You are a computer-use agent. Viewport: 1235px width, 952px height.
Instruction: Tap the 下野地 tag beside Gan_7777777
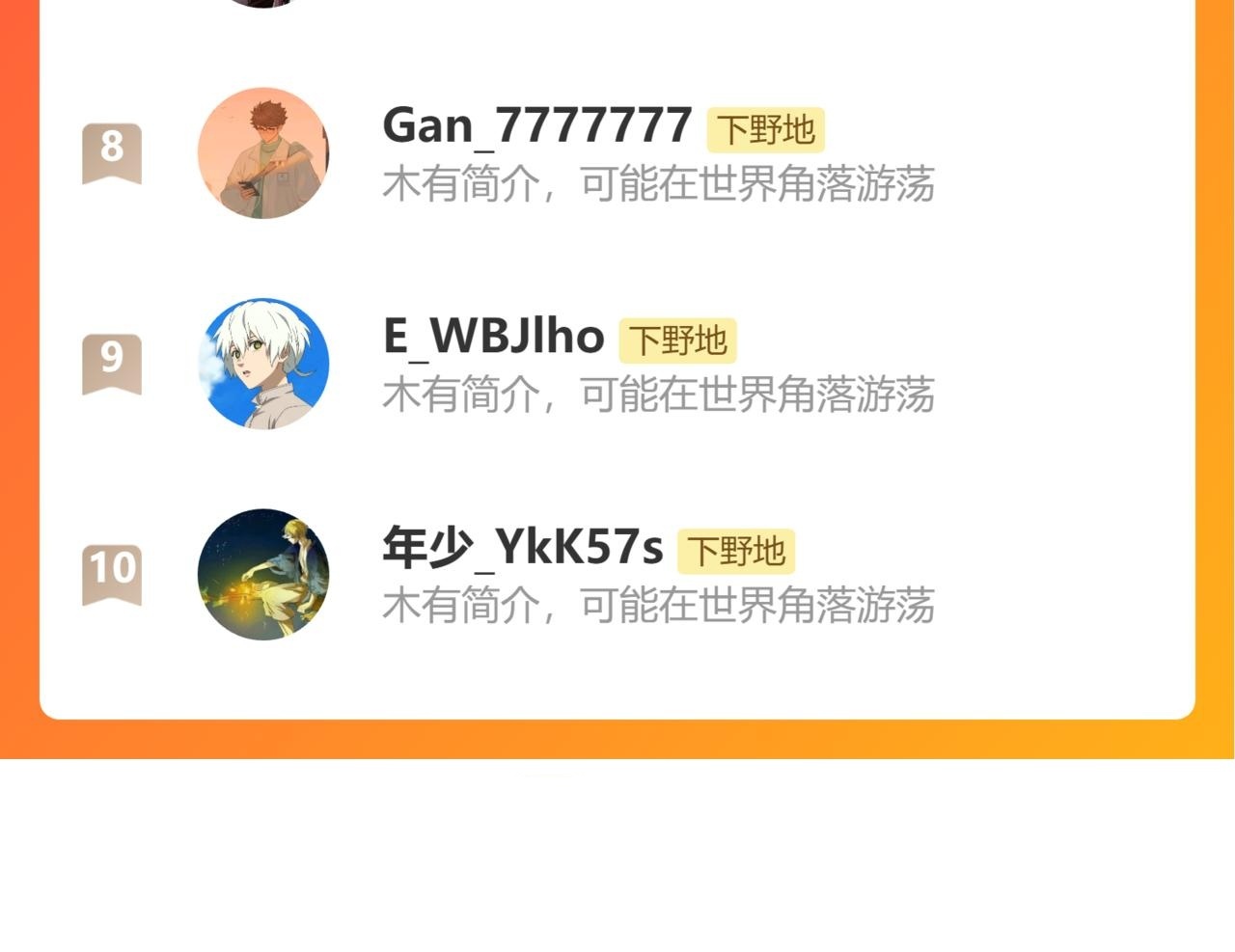[x=766, y=130]
